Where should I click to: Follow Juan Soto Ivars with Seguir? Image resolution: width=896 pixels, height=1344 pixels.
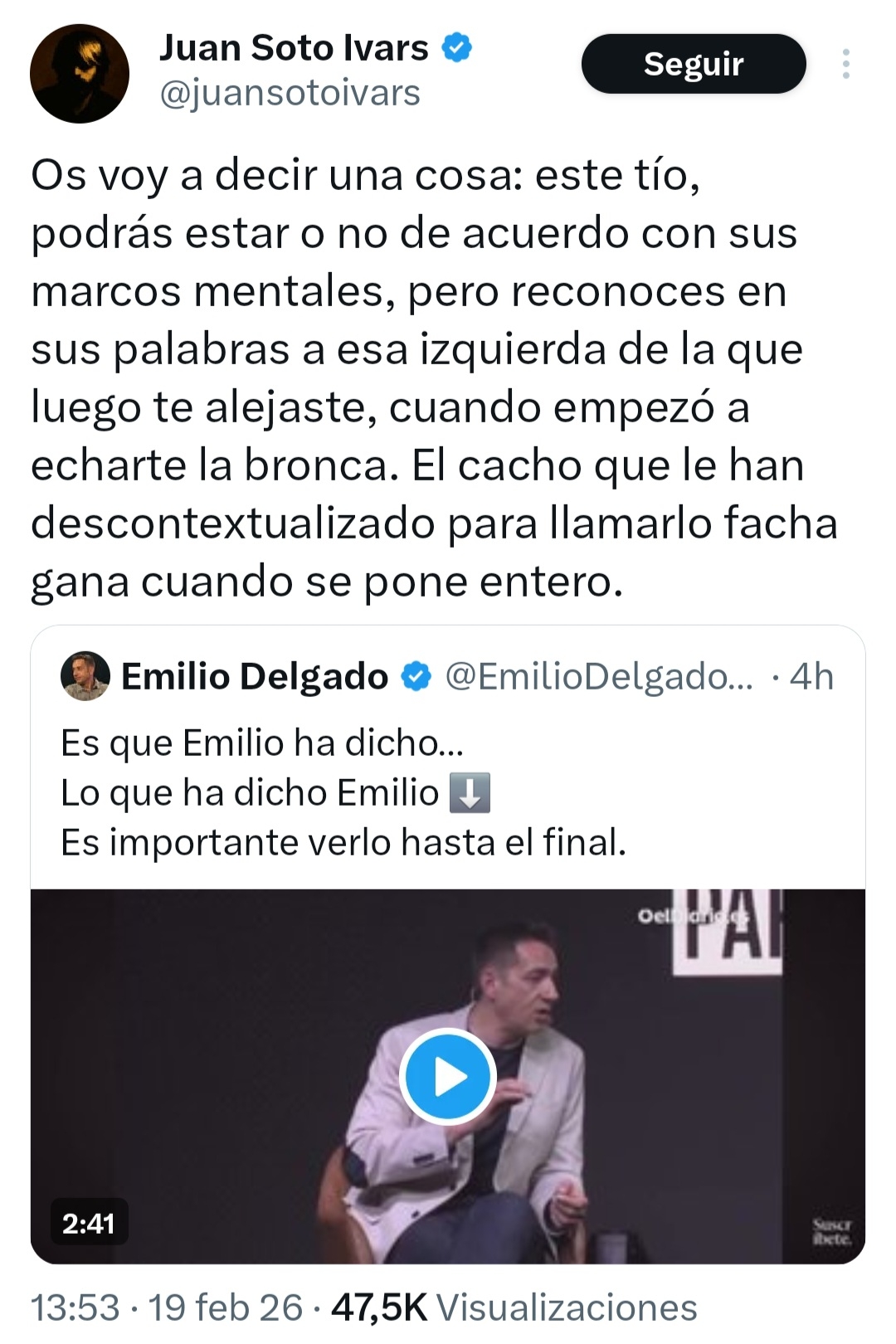694,64
